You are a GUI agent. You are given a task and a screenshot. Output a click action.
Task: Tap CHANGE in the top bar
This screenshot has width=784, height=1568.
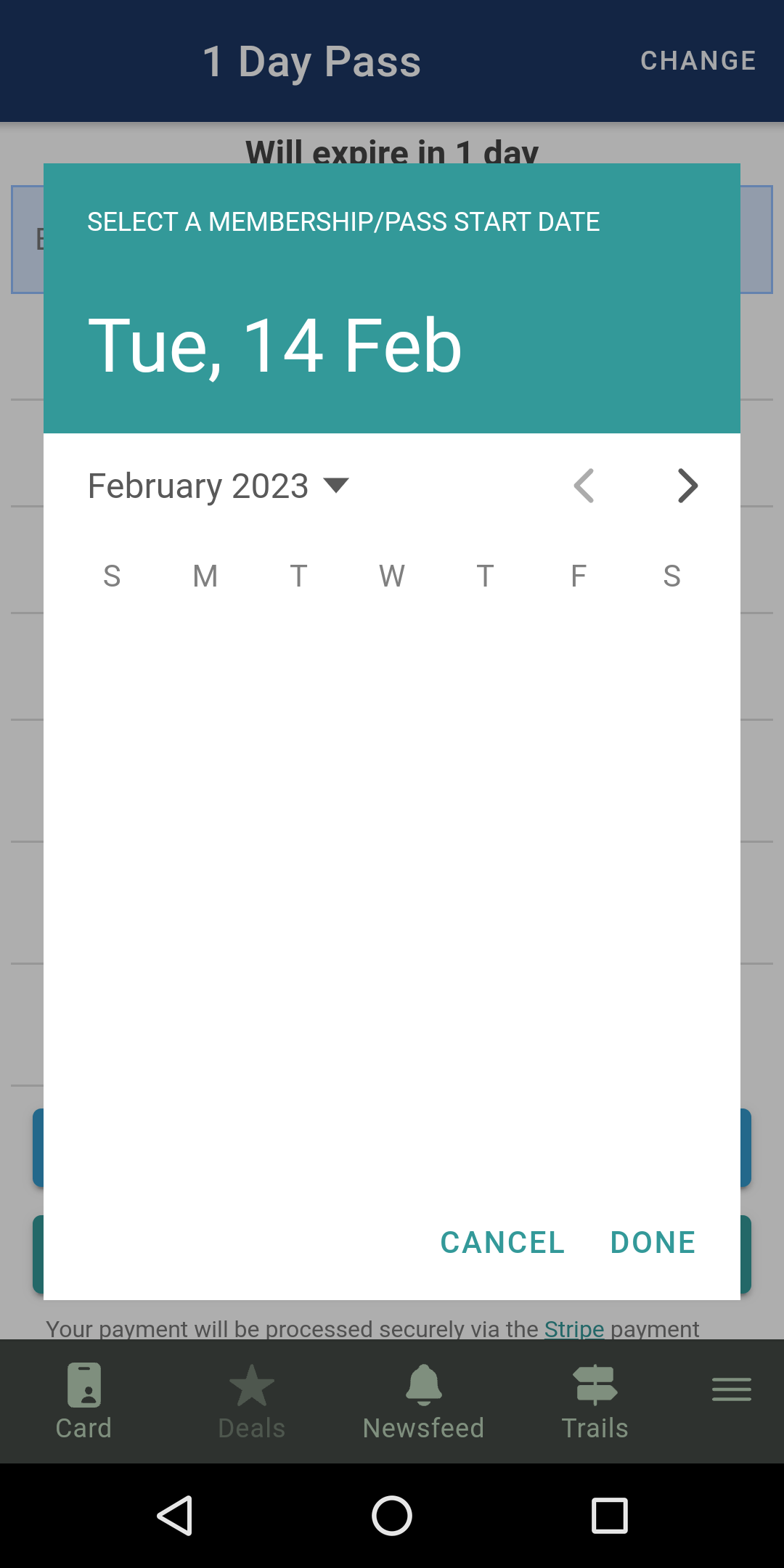(x=697, y=61)
